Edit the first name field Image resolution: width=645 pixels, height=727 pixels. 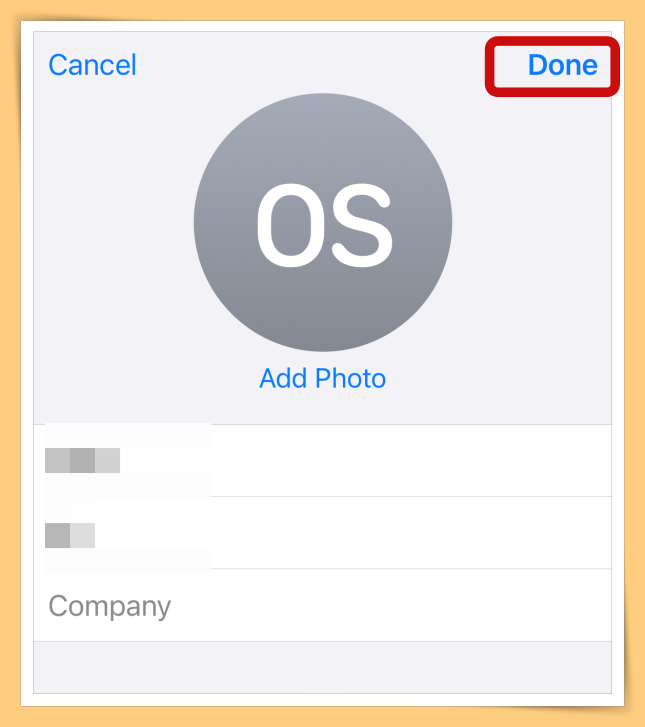tap(322, 461)
